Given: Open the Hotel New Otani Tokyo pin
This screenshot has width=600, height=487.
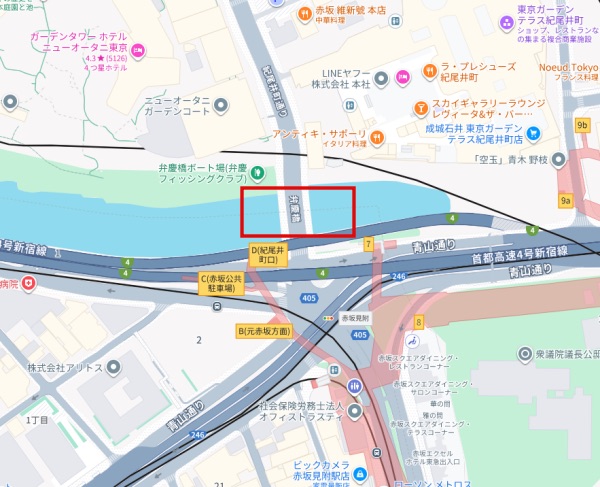Looking at the screenshot, I should point(139,49).
